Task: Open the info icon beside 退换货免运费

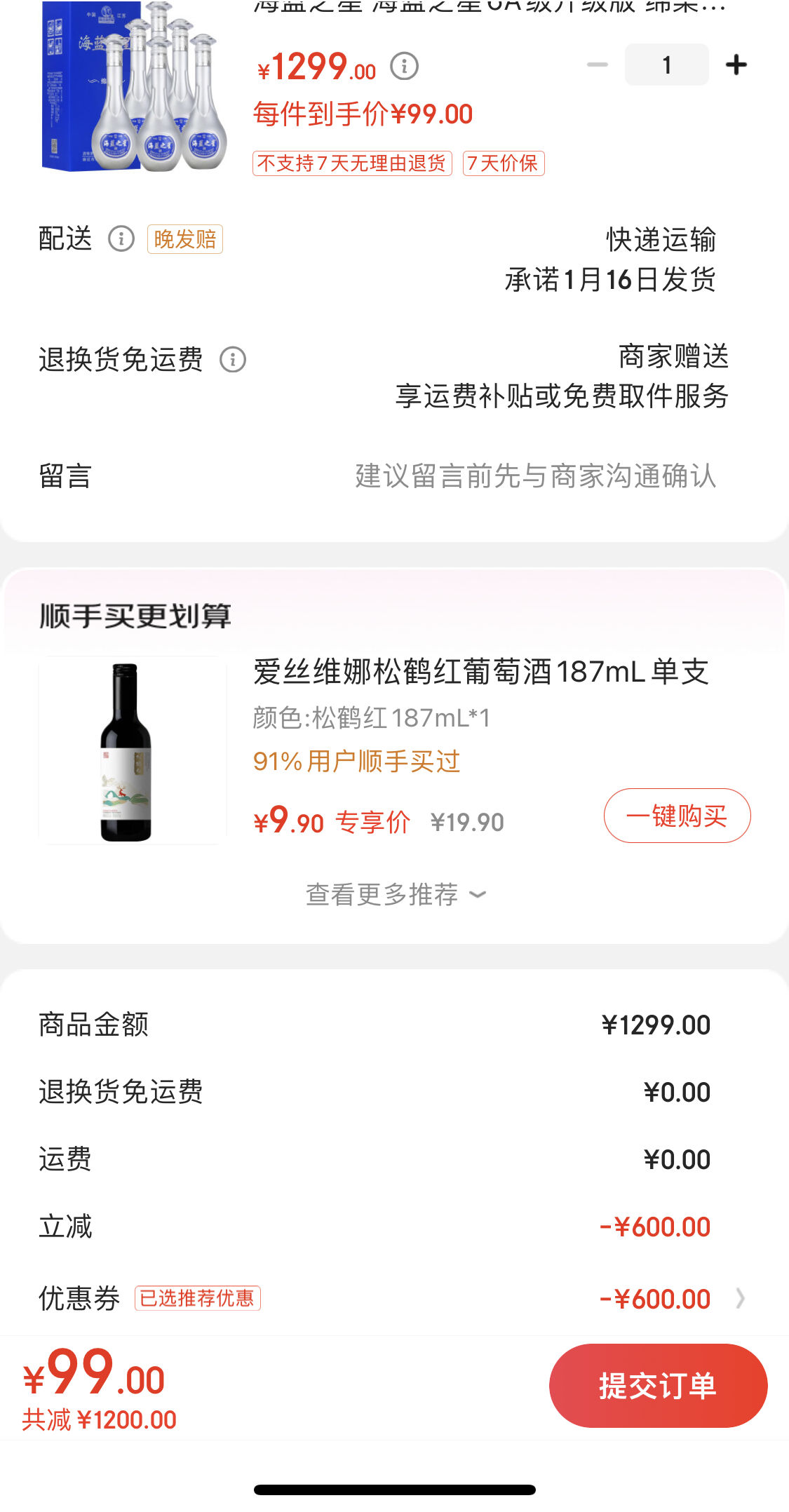Action: pyautogui.click(x=233, y=360)
